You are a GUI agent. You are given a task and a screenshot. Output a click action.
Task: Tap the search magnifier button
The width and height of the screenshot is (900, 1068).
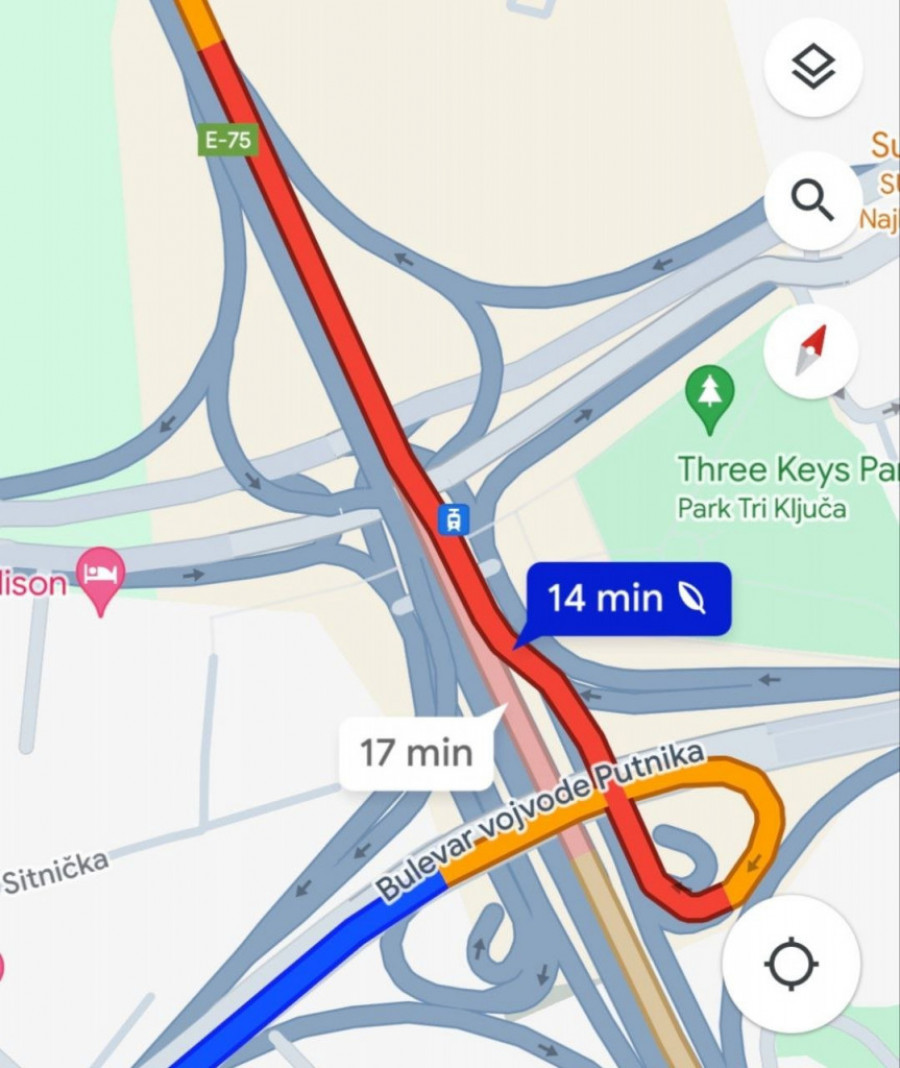[x=812, y=202]
